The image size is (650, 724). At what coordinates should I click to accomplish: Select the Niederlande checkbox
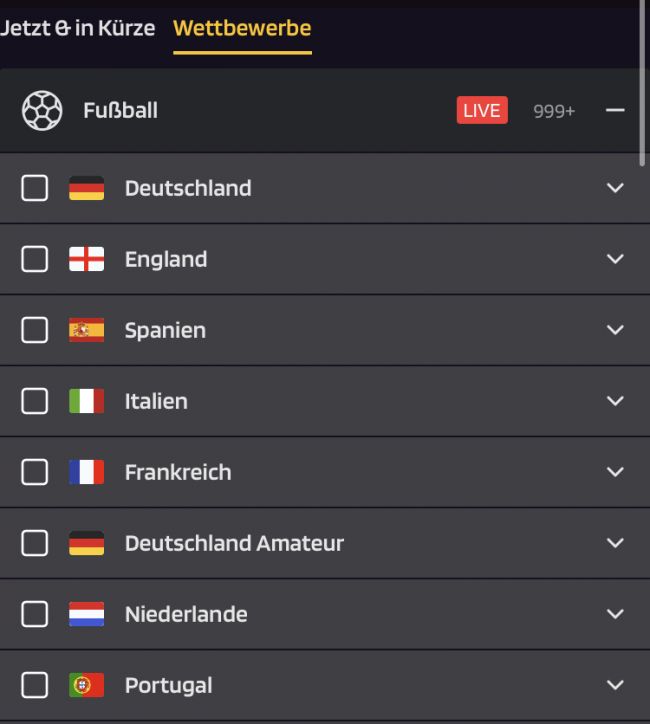(x=34, y=614)
